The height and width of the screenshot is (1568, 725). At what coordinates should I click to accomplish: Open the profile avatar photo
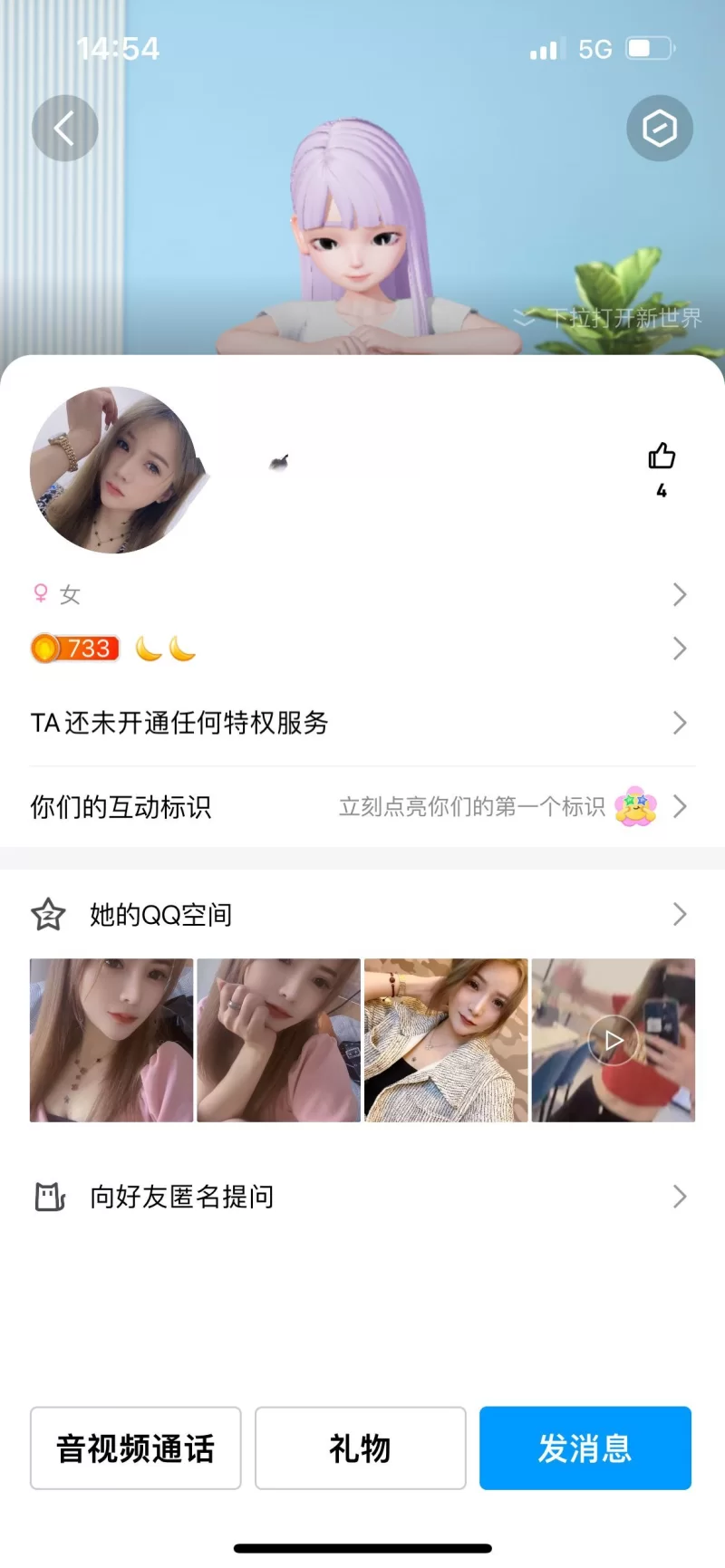tap(114, 470)
